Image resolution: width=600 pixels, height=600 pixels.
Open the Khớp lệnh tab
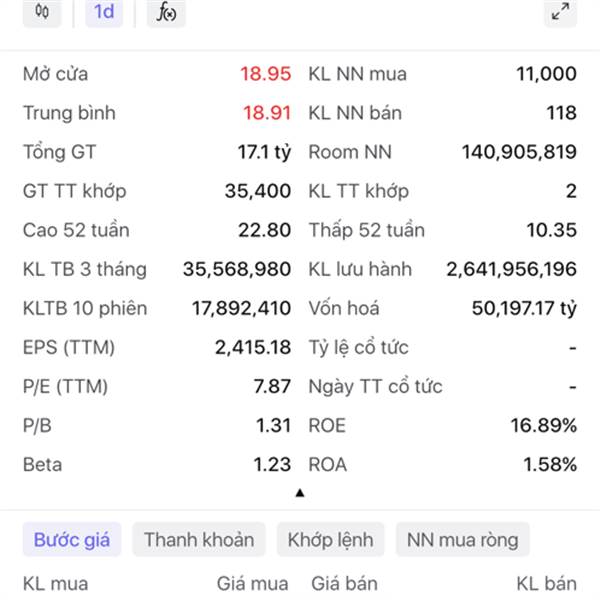331,540
